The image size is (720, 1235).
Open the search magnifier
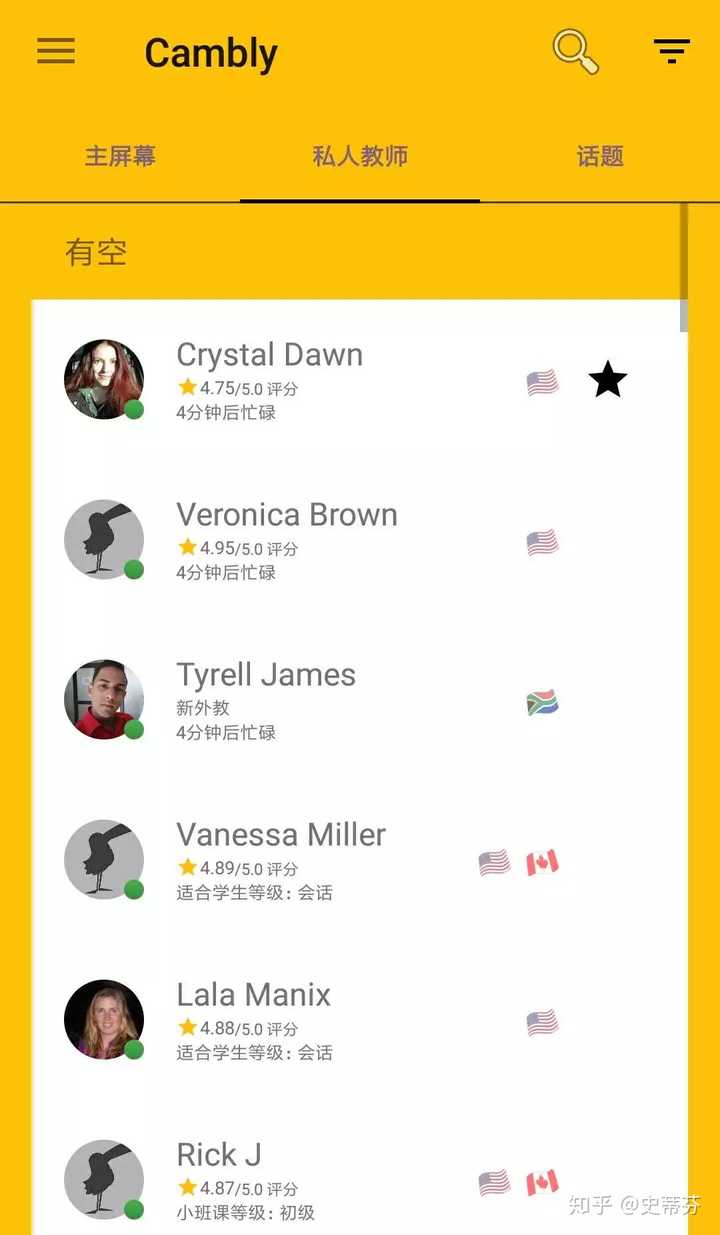(576, 51)
